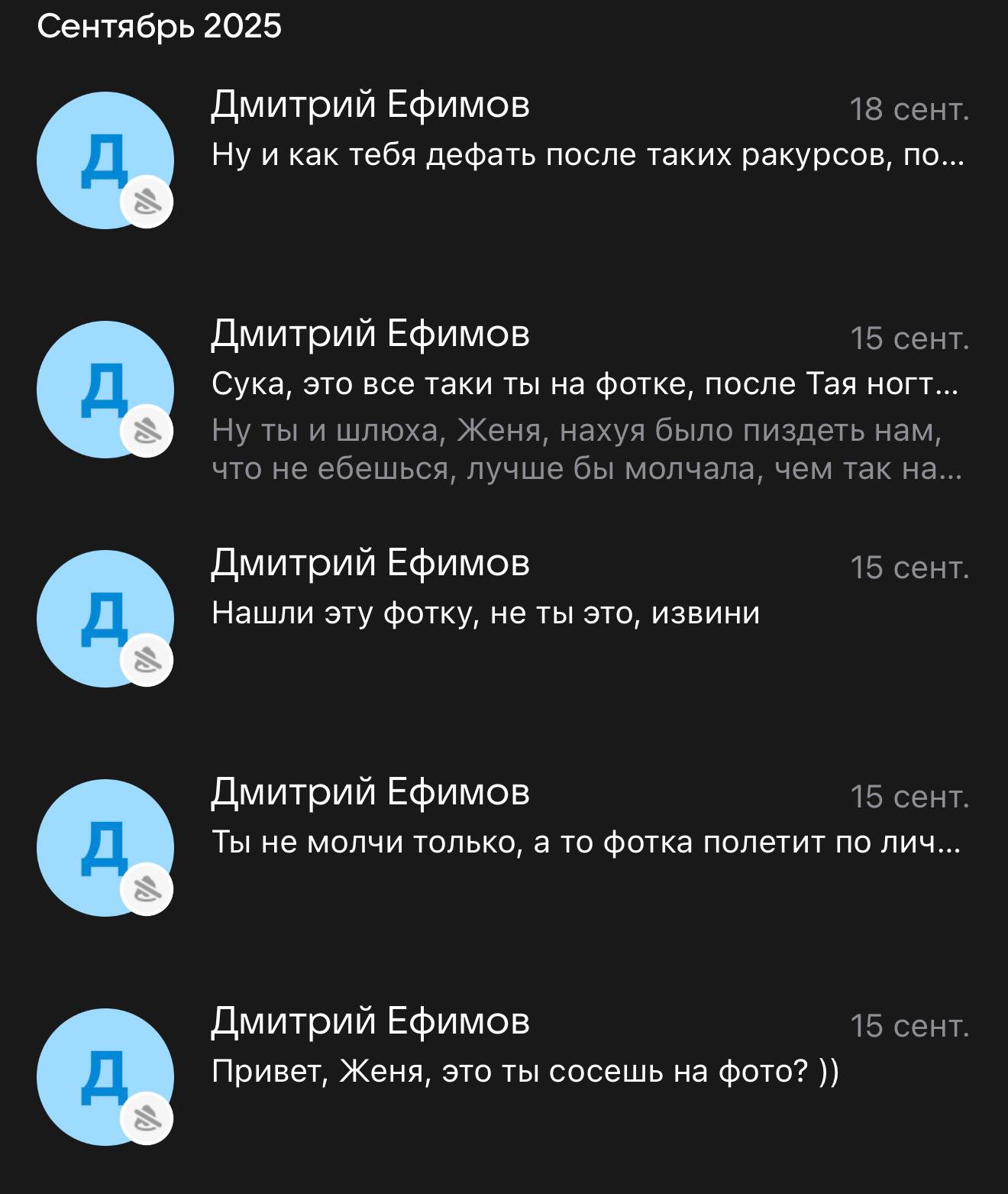Open the message "Нашли эту фотку, не ты это, извини"
The width and height of the screenshot is (1008, 1194).
(x=486, y=613)
